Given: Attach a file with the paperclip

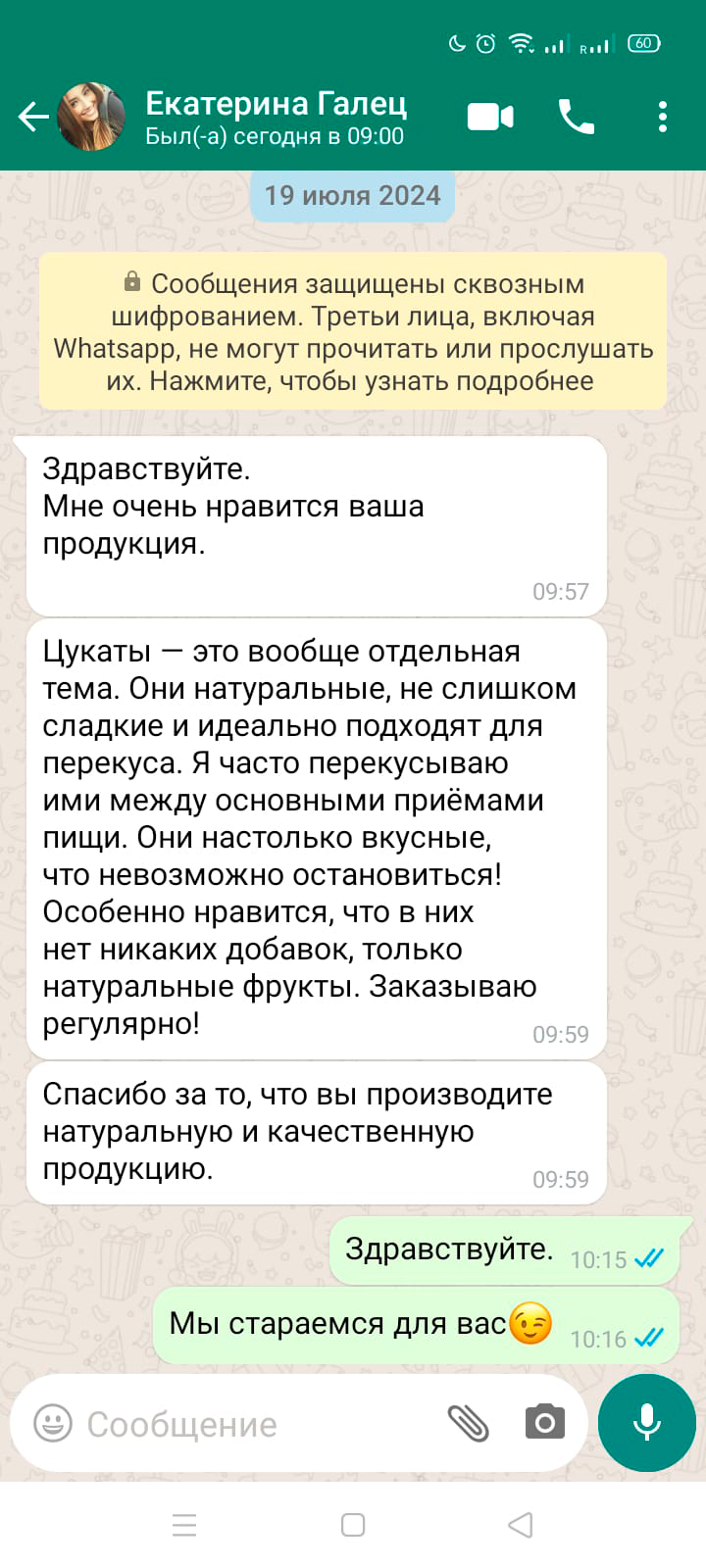Looking at the screenshot, I should [469, 1423].
